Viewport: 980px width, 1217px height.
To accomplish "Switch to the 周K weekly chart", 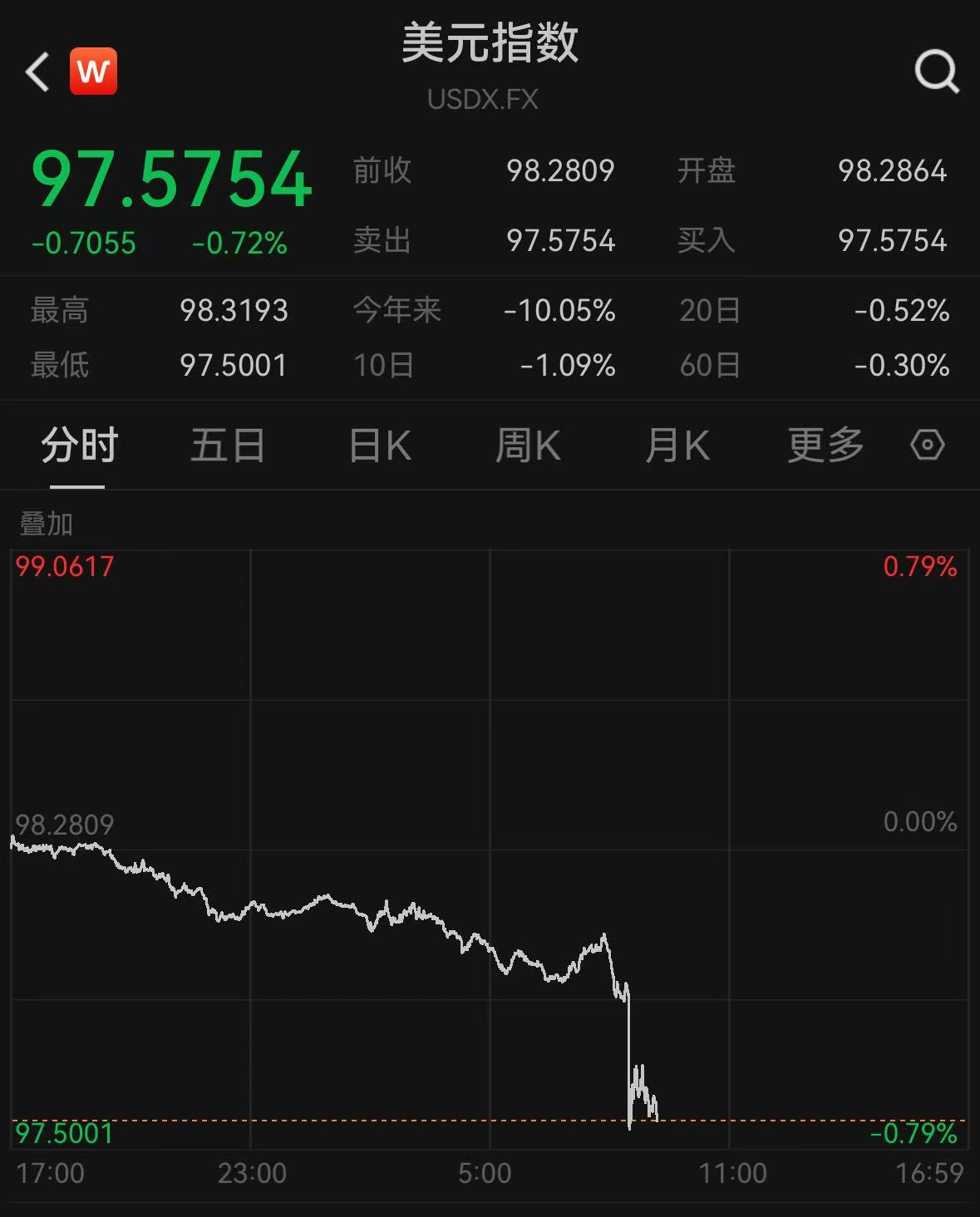I will click(x=529, y=446).
